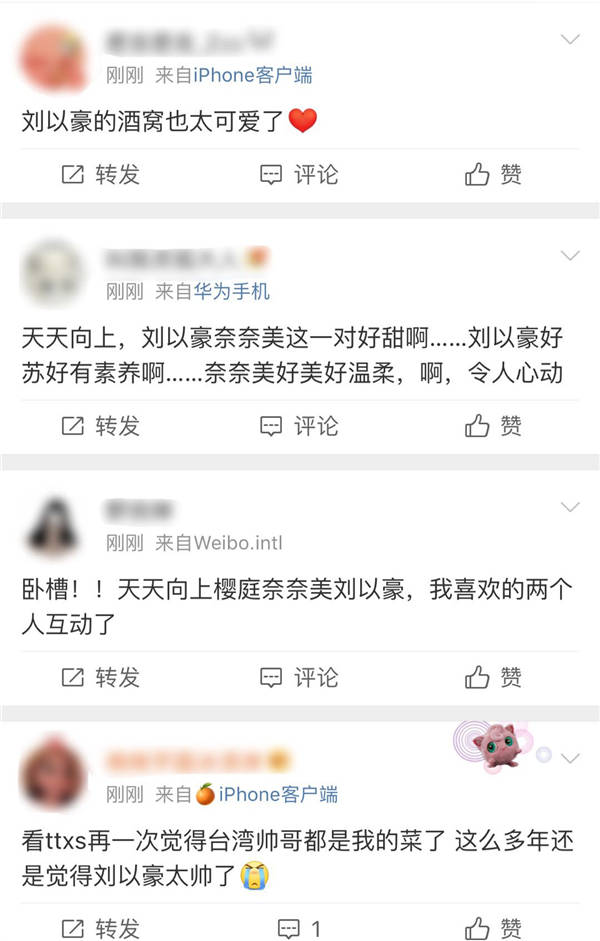600x941 pixels.
Task: Open the options arrow on the Weibo.intl post
Action: (x=570, y=507)
